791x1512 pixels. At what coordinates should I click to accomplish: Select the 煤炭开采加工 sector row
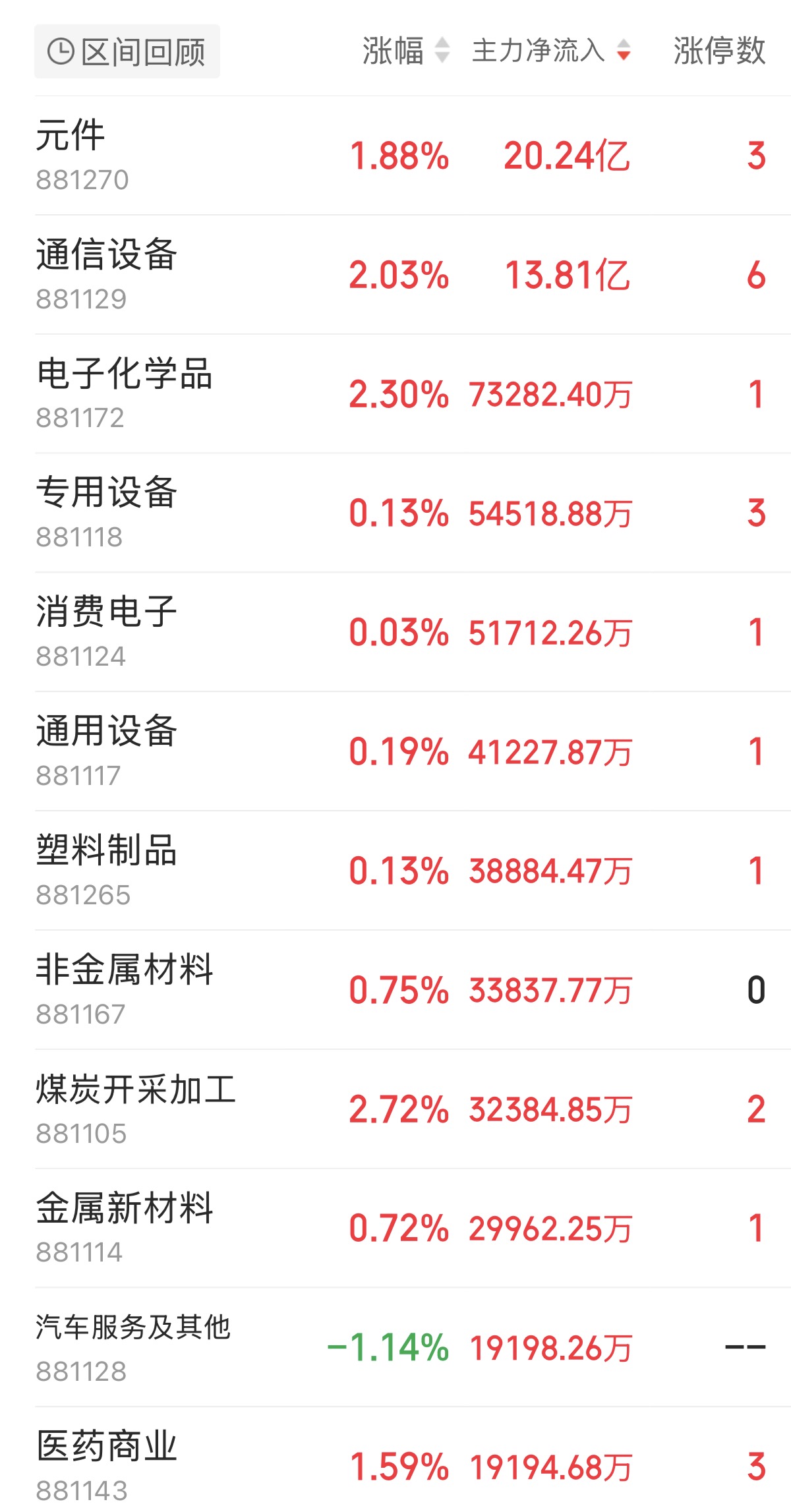(413, 1110)
